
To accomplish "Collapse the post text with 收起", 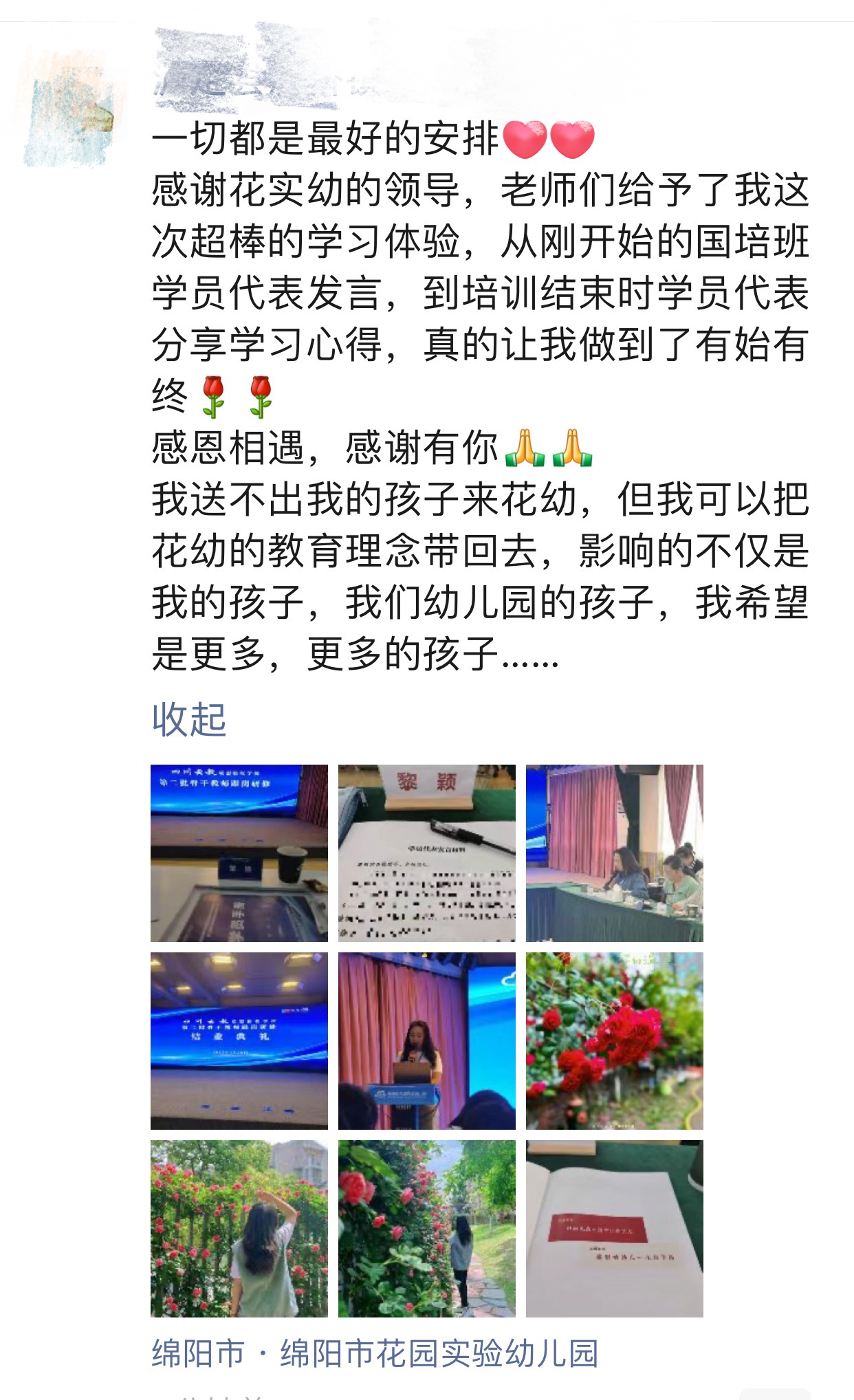I will coord(188,719).
